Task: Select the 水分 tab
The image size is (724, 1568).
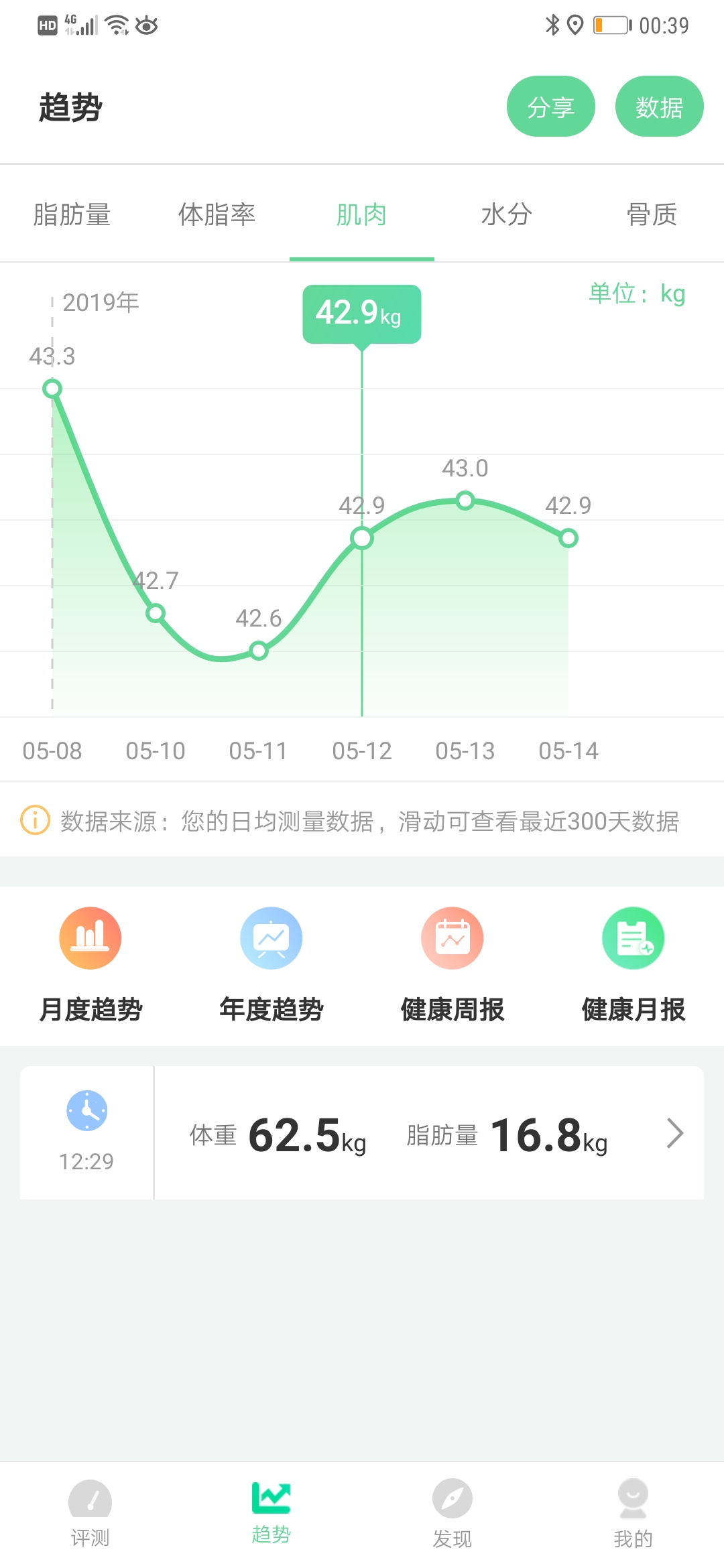Action: click(x=506, y=214)
